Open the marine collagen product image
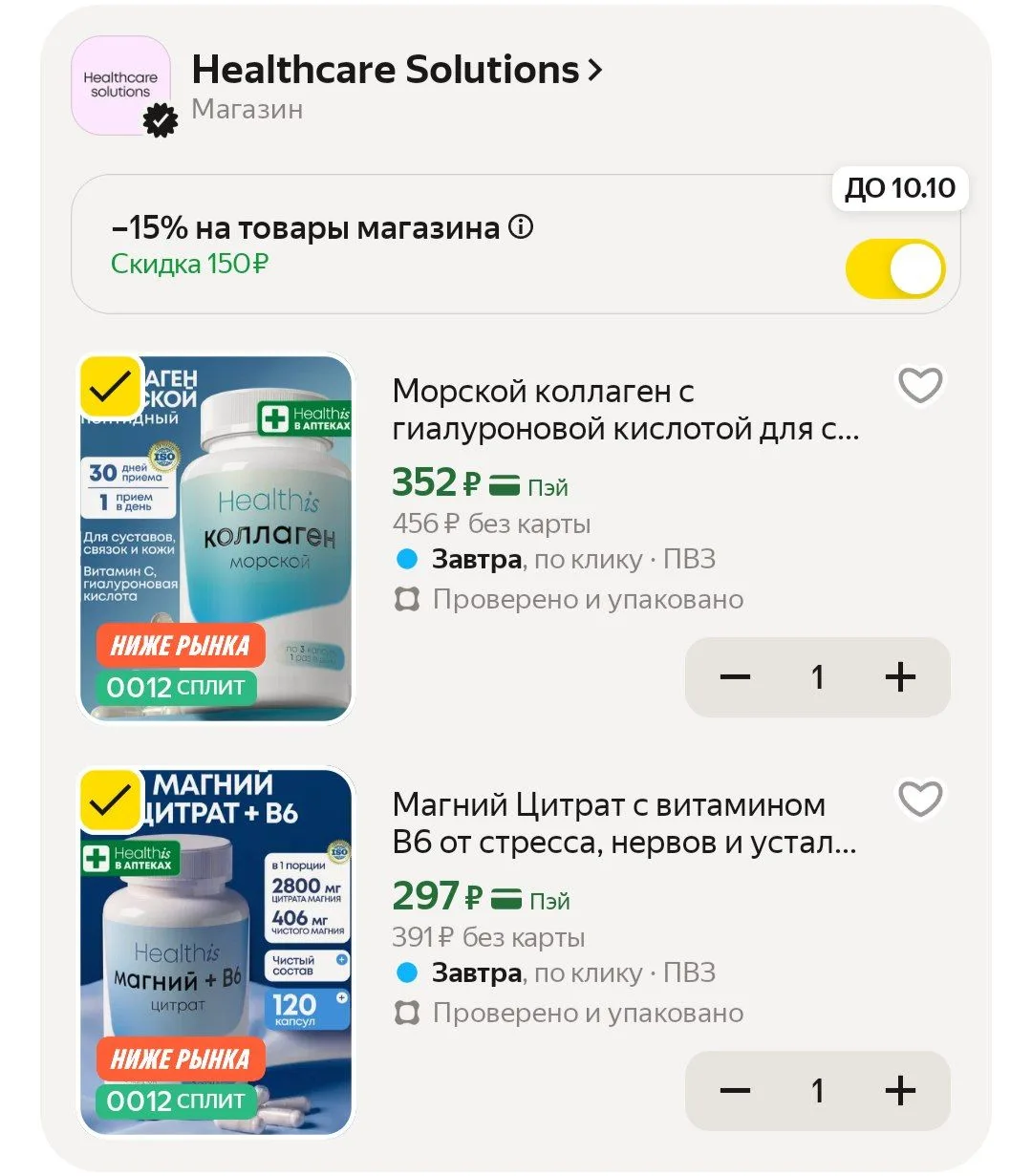 point(216,538)
